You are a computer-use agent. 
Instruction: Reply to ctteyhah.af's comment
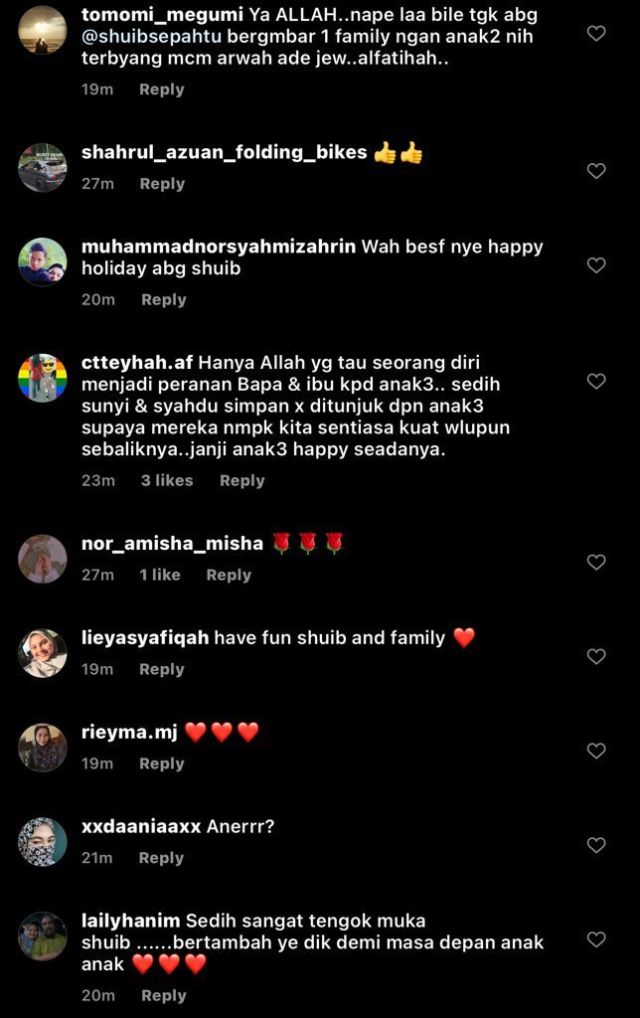(x=241, y=480)
